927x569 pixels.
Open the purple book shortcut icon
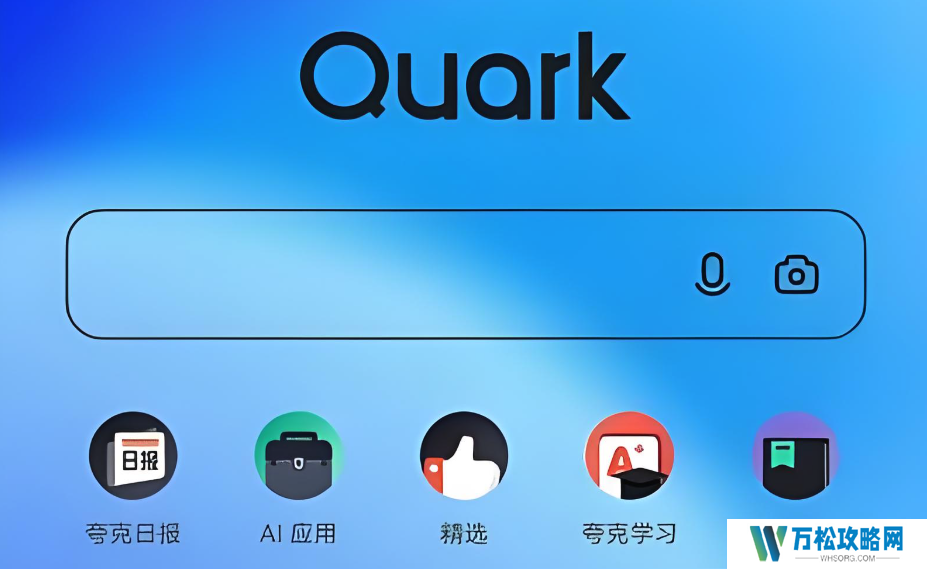tap(795, 456)
